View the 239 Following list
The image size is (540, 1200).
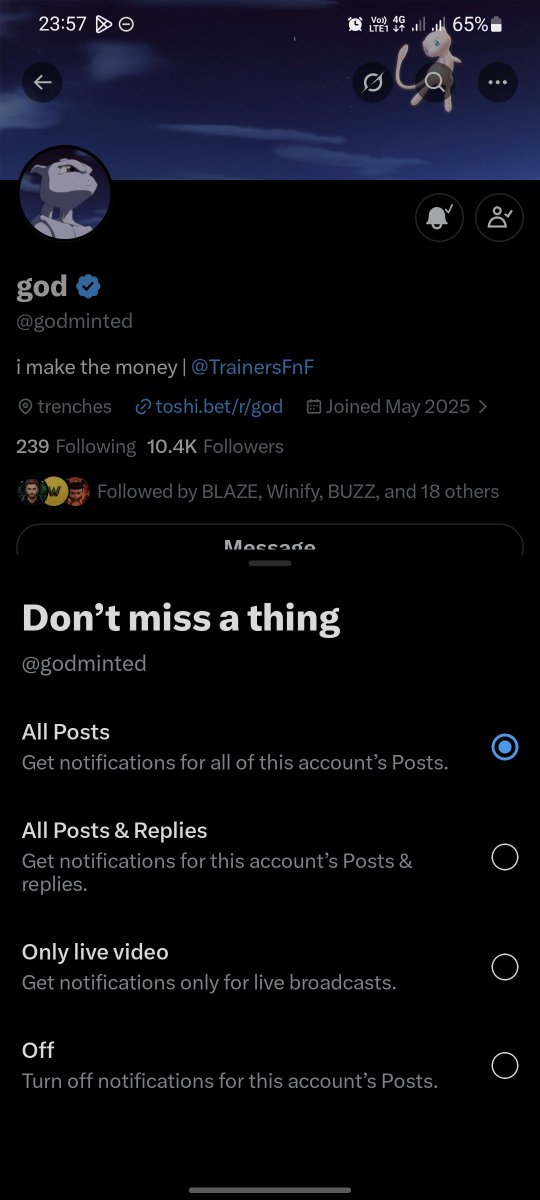(x=76, y=446)
